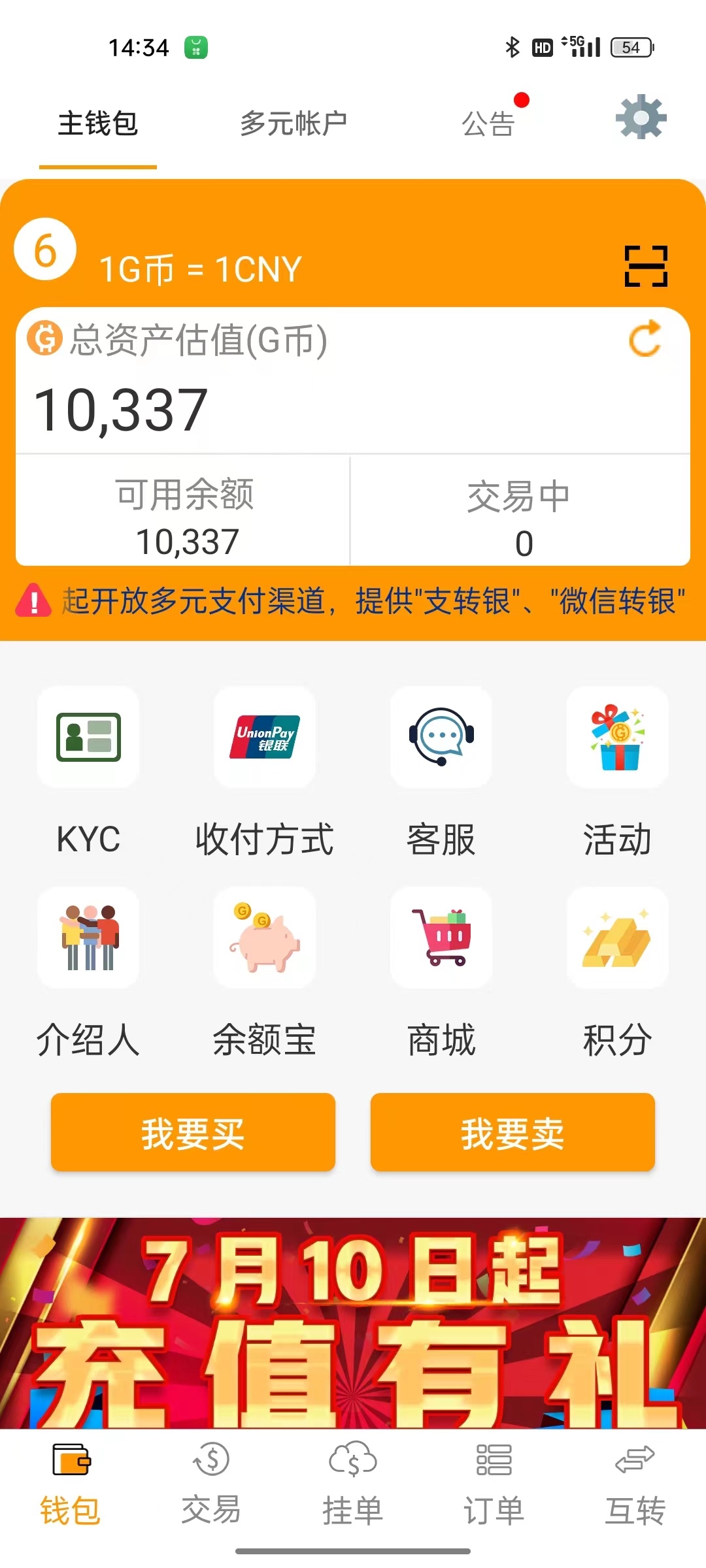Open the 活动 activities section
The height and width of the screenshot is (1568, 706).
coord(618,737)
